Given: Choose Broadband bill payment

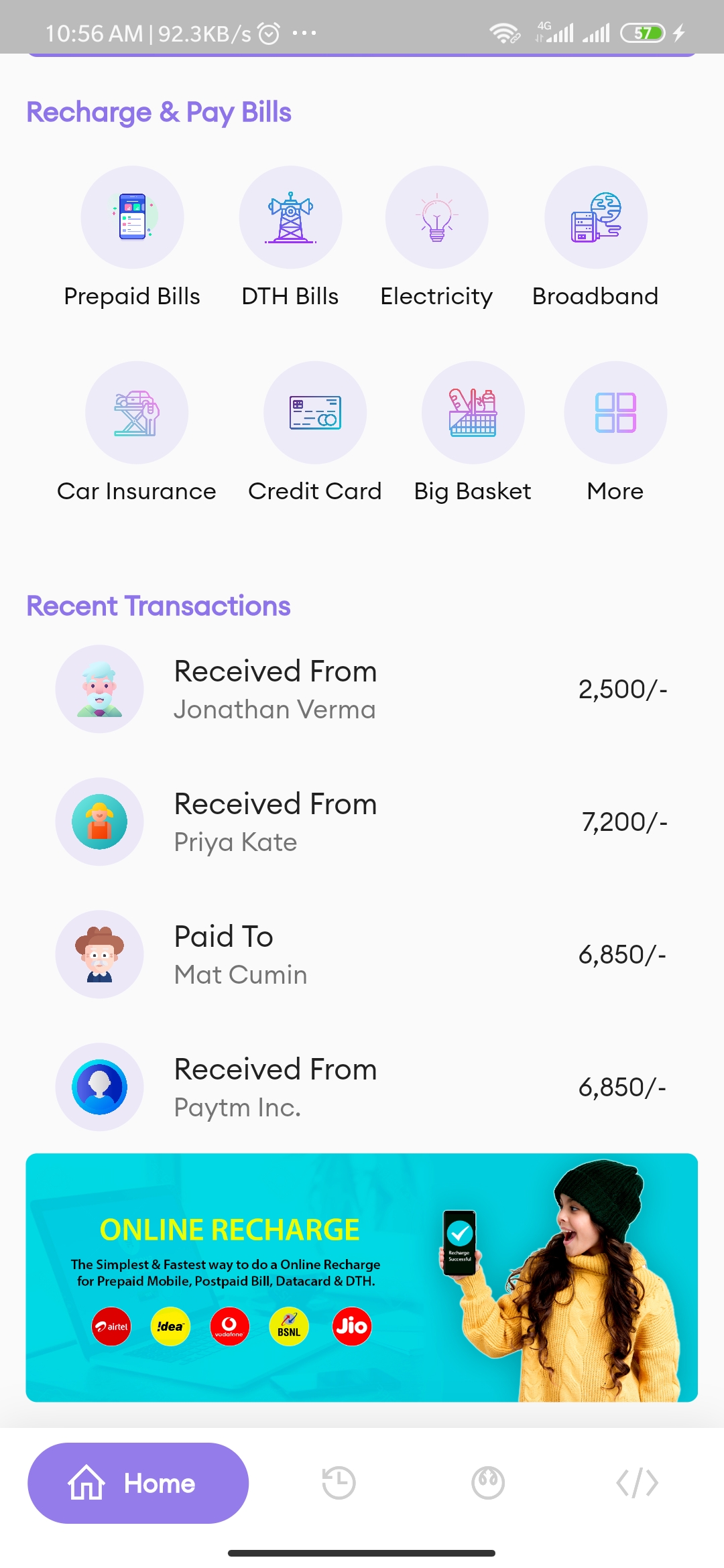Looking at the screenshot, I should pyautogui.click(x=595, y=218).
